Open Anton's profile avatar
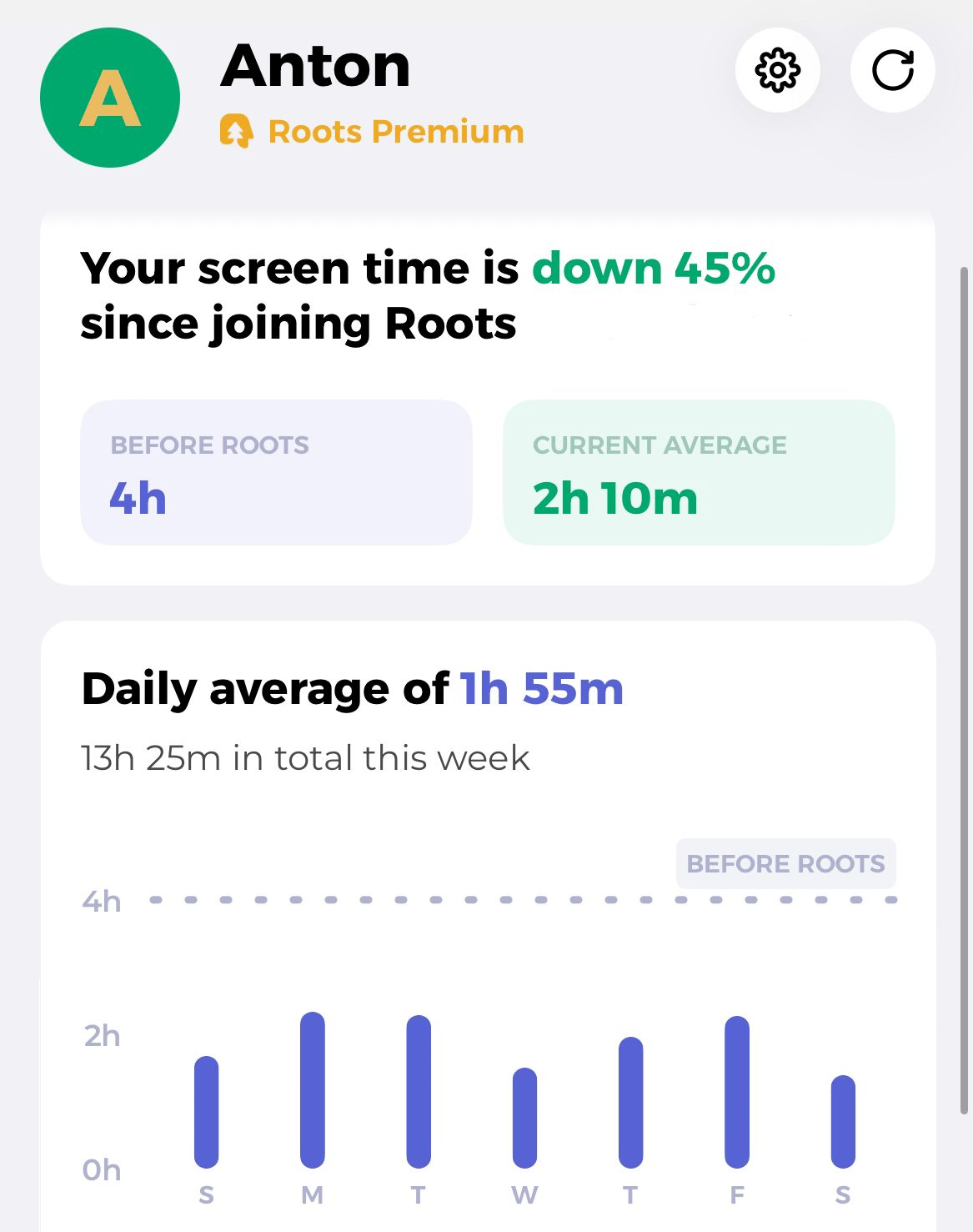 (110, 98)
